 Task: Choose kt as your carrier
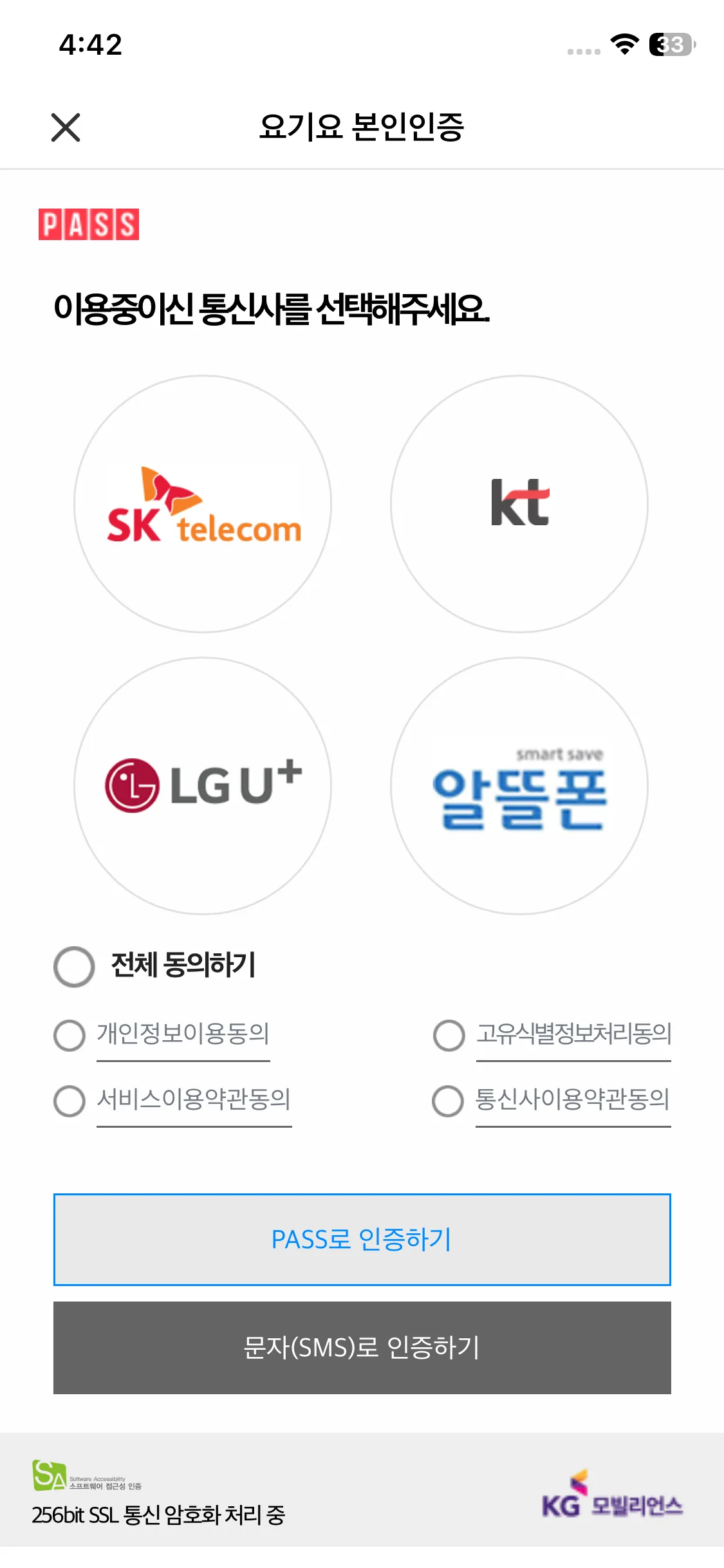[519, 505]
